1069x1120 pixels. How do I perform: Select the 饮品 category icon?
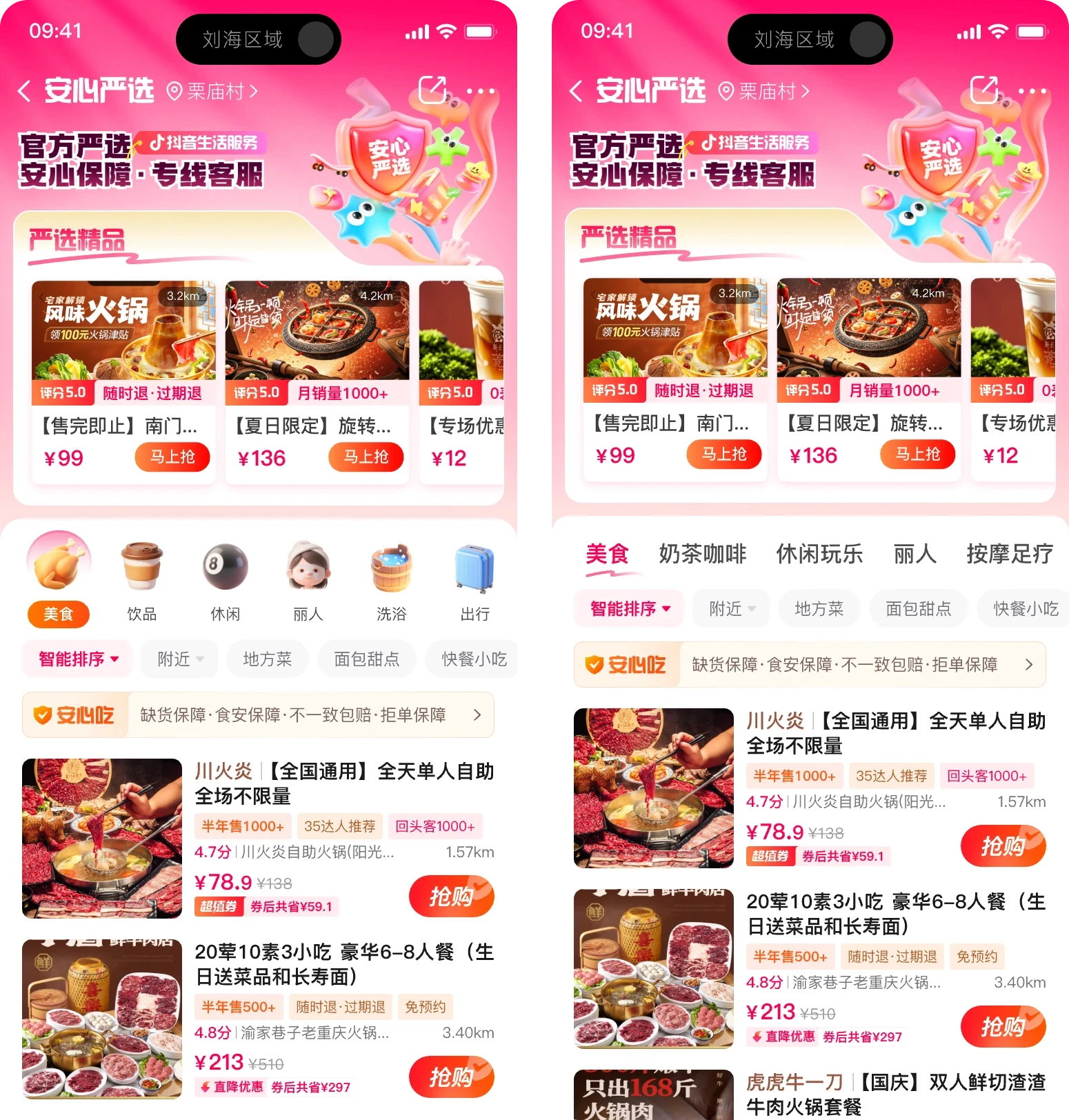141,567
